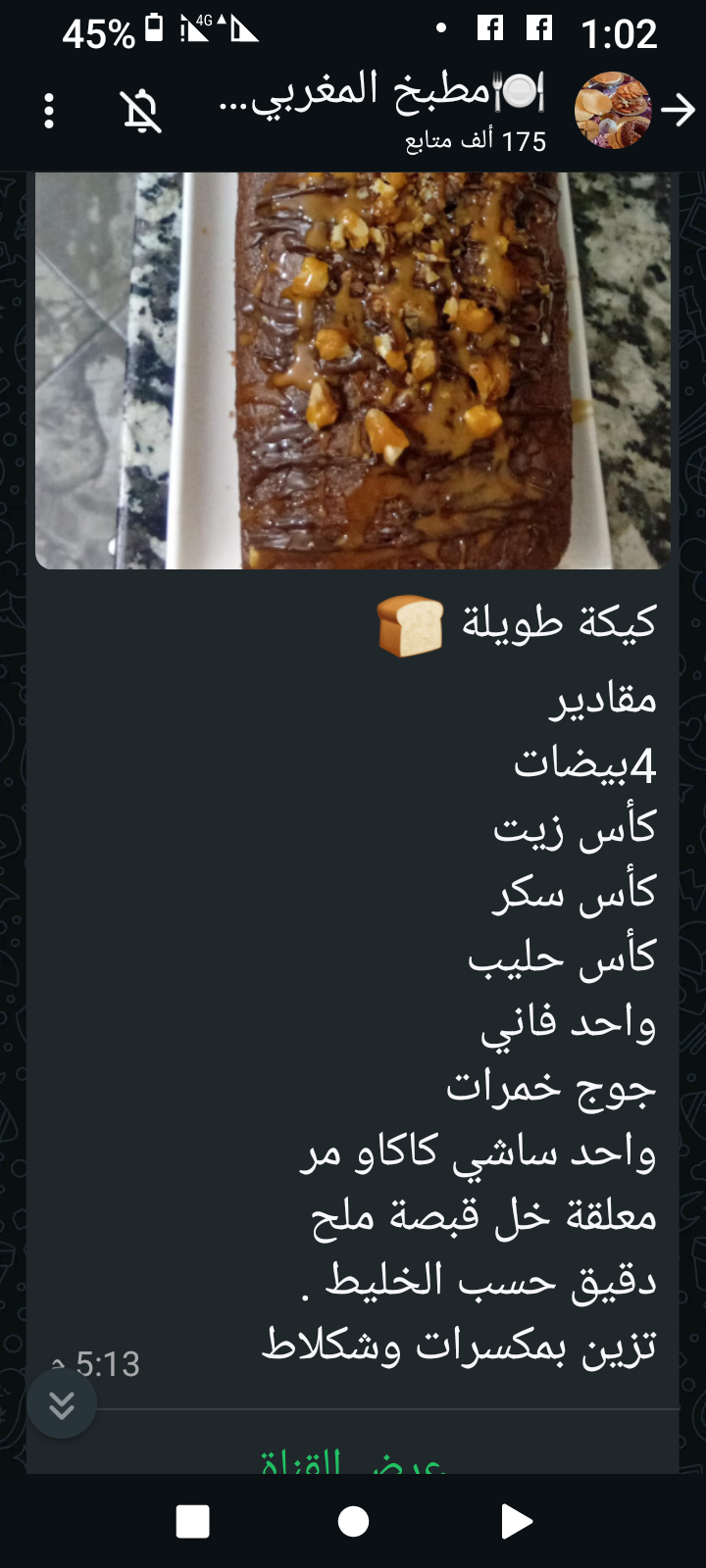Viewport: 706px width, 1568px height.
Task: Tap the عرض القناة link
Action: coord(353,1462)
